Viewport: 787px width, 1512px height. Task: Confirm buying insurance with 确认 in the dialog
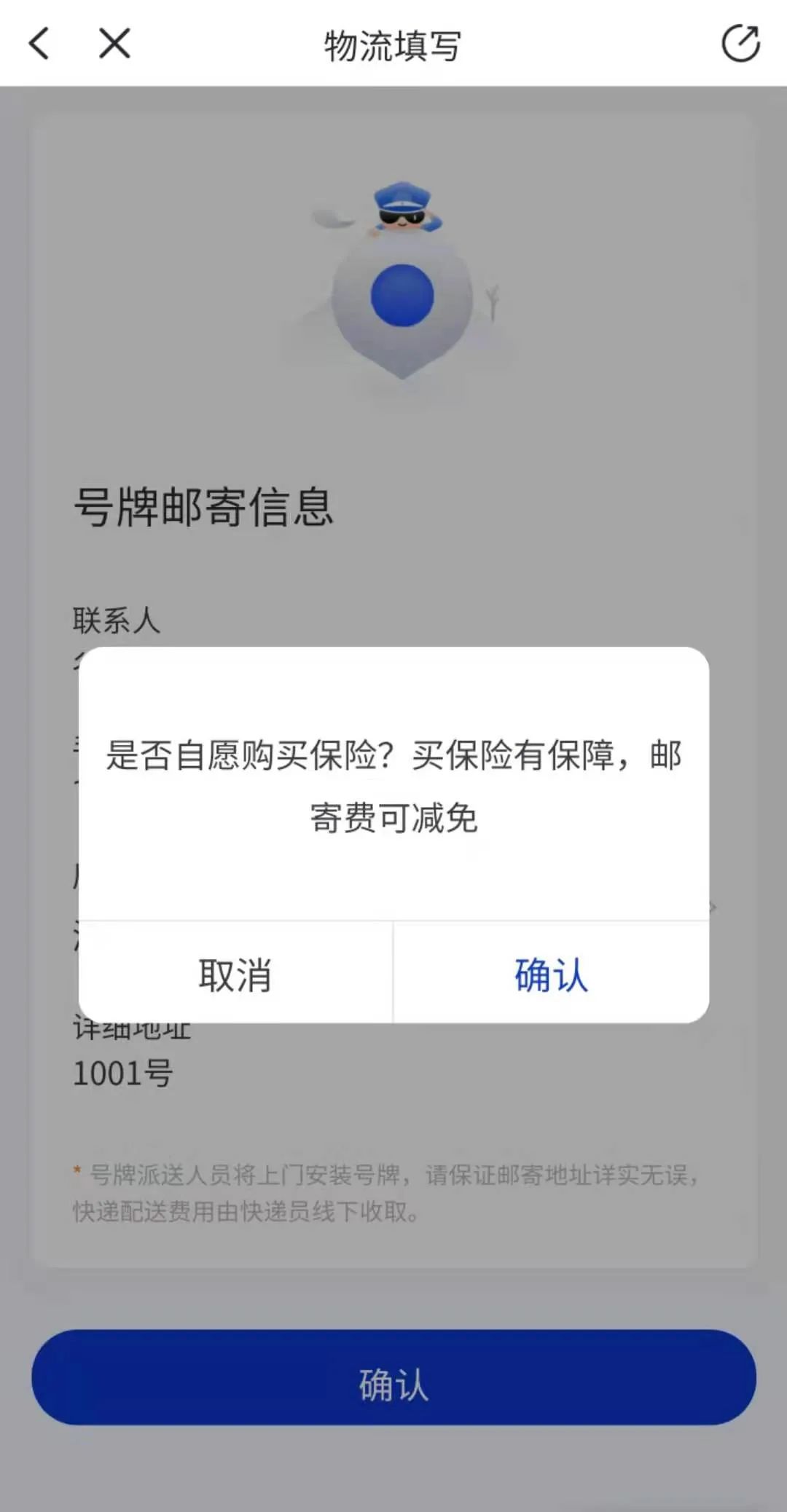[551, 974]
